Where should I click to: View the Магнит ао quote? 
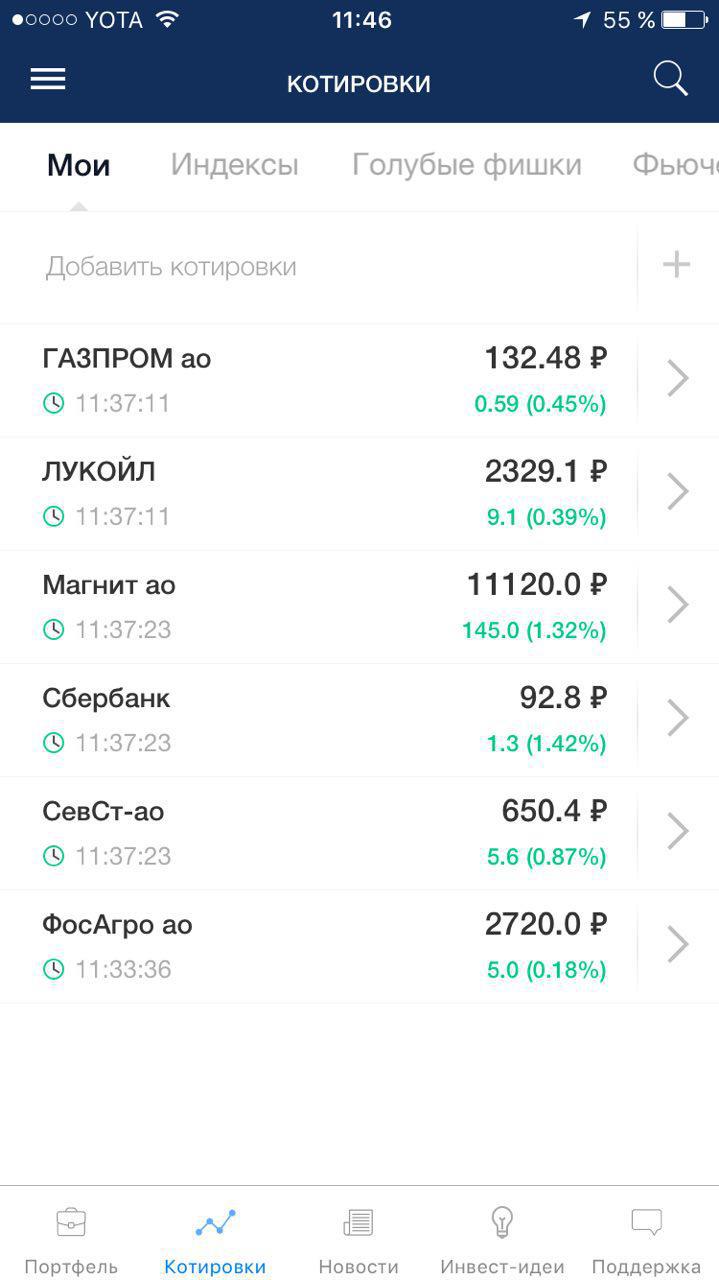click(359, 606)
